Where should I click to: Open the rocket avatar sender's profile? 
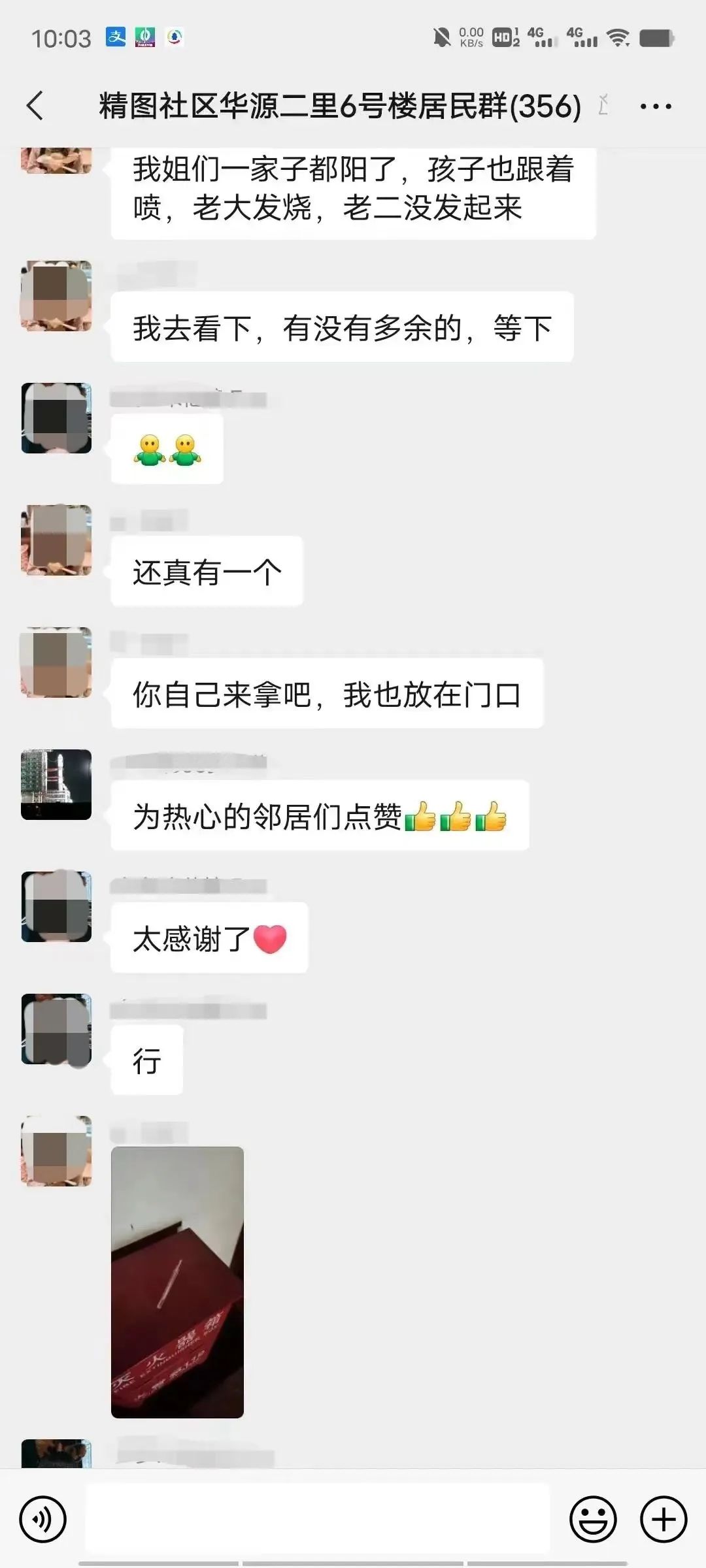pos(56,784)
